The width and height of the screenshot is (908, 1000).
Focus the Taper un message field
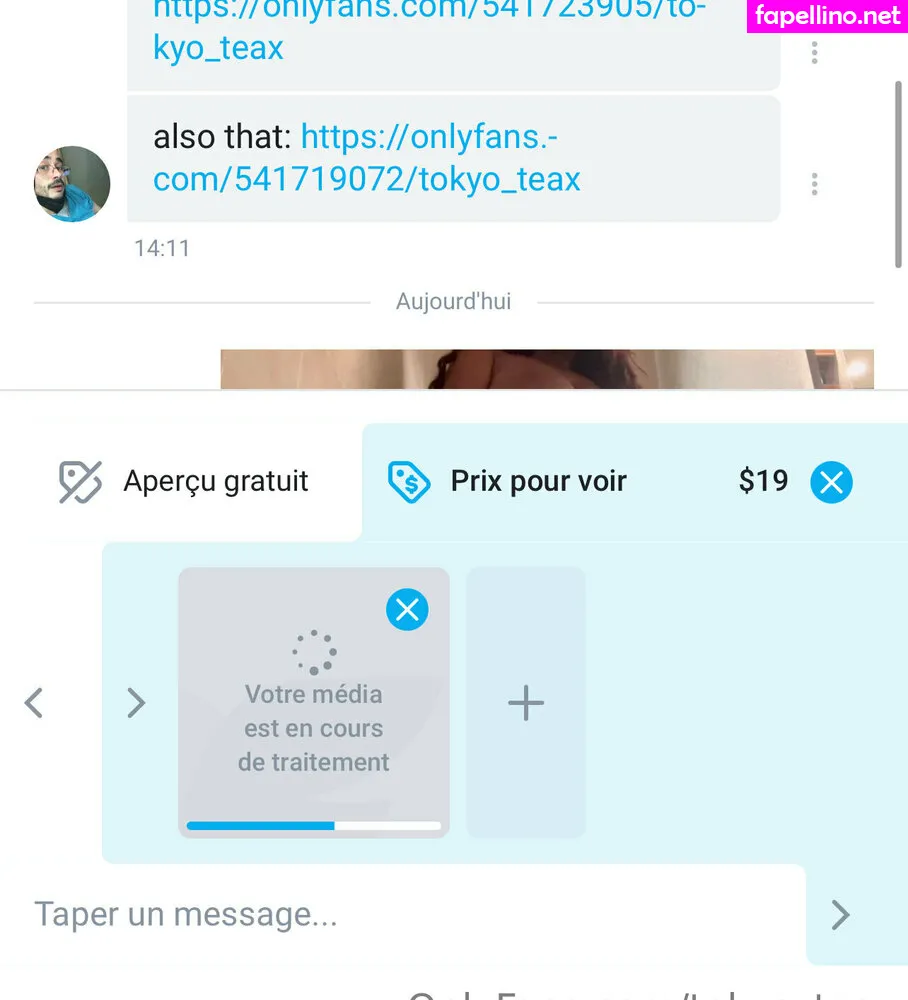point(400,914)
